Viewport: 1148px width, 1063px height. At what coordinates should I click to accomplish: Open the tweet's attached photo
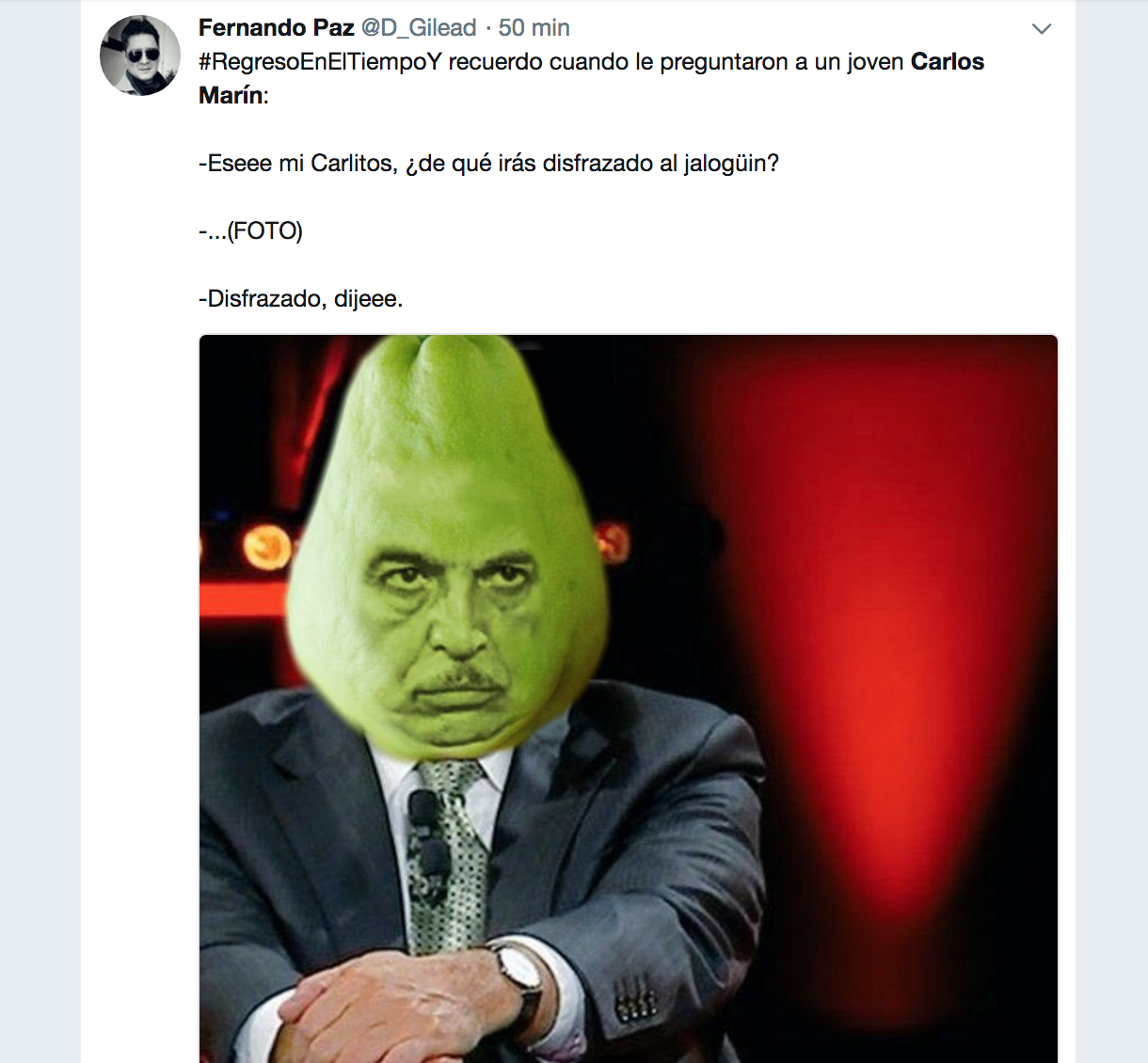(x=628, y=698)
